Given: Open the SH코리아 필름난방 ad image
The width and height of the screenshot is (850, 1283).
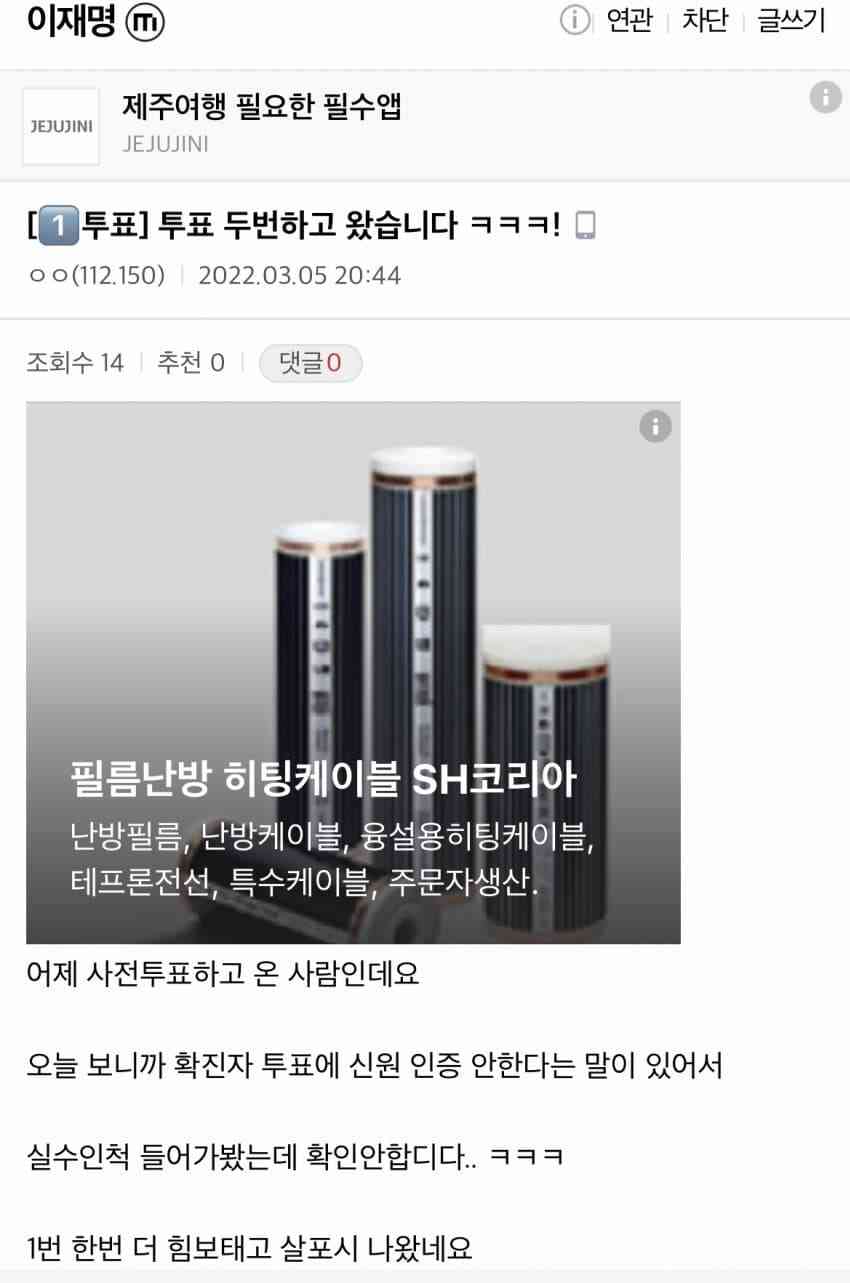Looking at the screenshot, I should click(x=353, y=672).
